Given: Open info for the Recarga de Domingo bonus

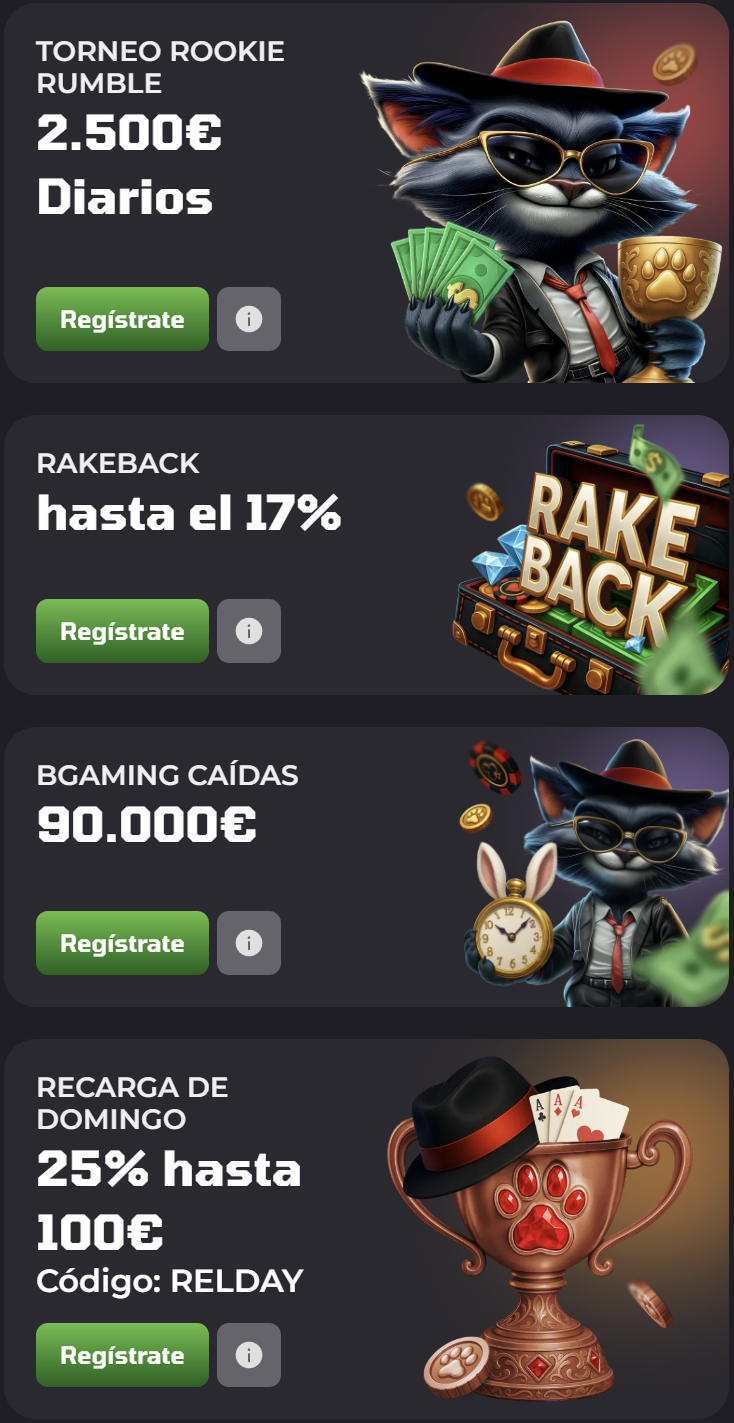Looking at the screenshot, I should pyautogui.click(x=248, y=1355).
